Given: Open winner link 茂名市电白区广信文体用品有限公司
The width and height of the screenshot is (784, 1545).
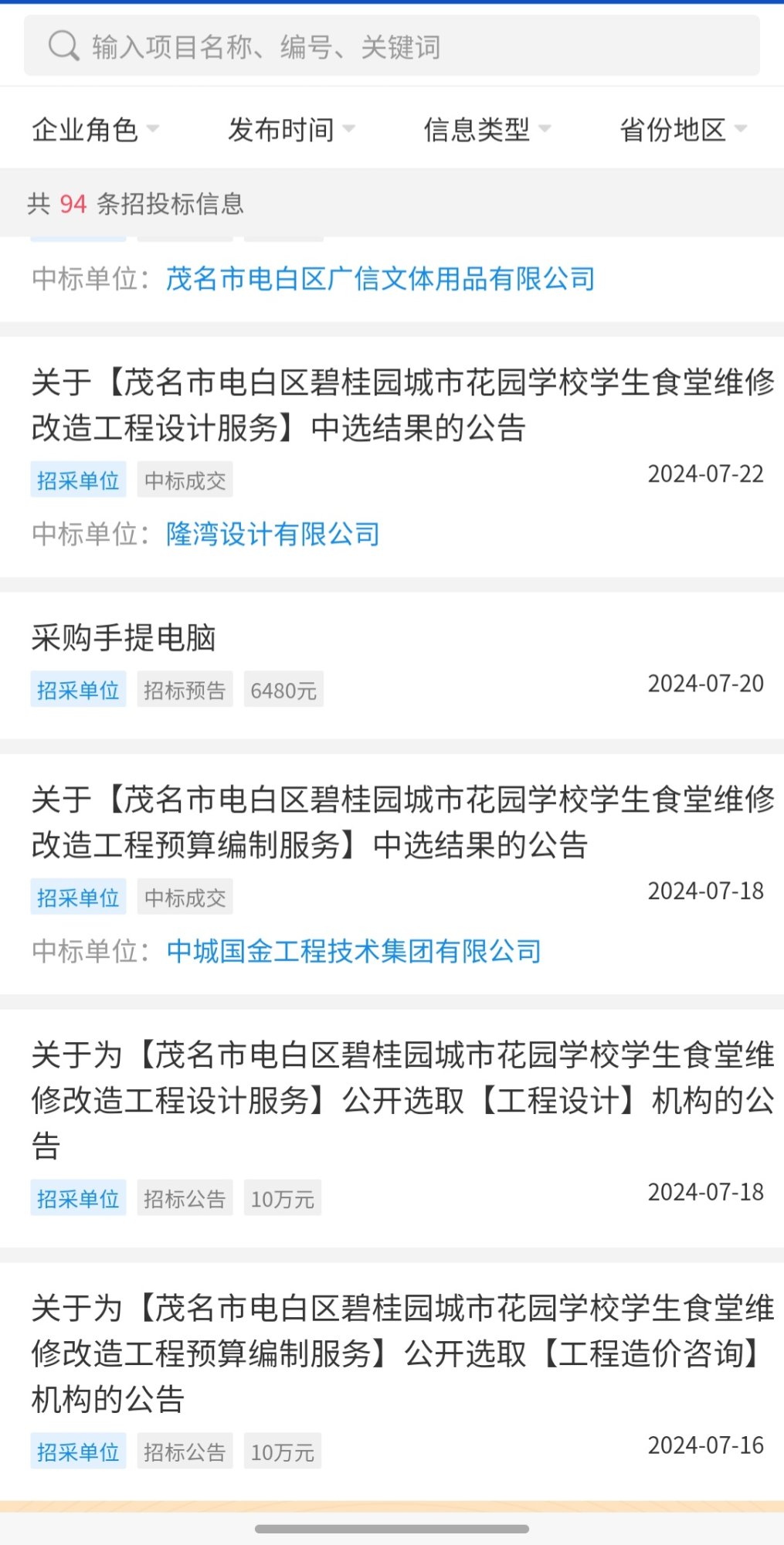Looking at the screenshot, I should click(380, 279).
